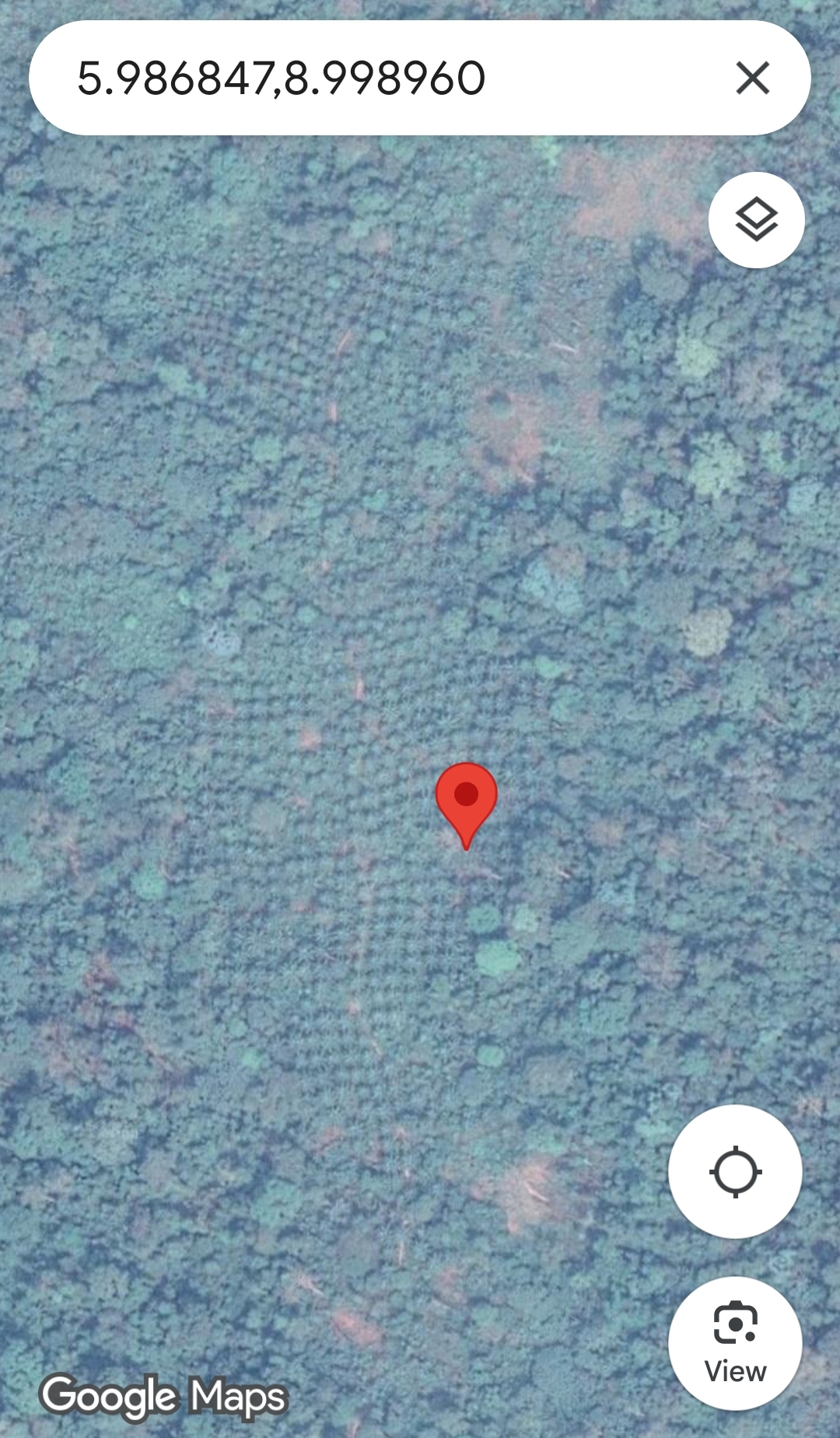
Task: Open the map layers selector
Action: 756,220
